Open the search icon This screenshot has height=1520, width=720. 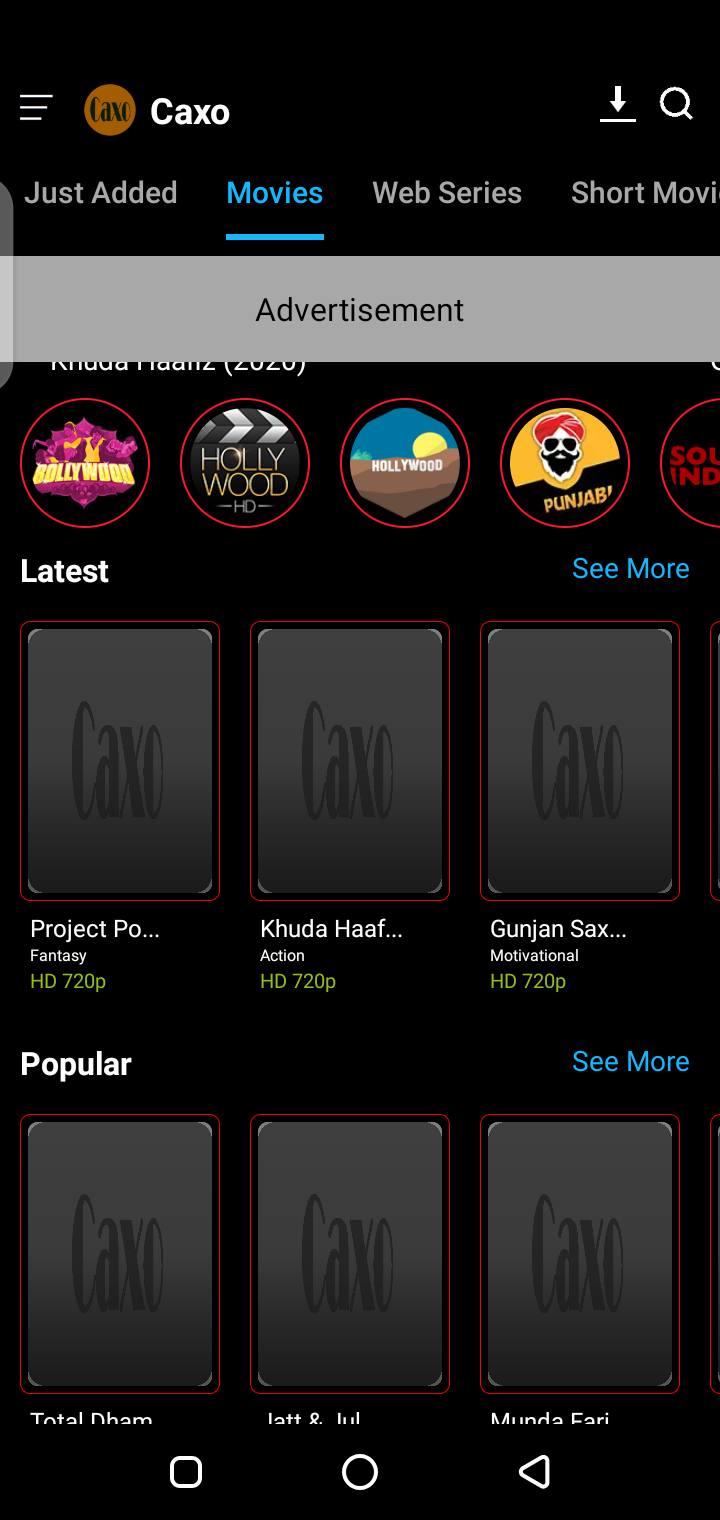pyautogui.click(x=676, y=104)
